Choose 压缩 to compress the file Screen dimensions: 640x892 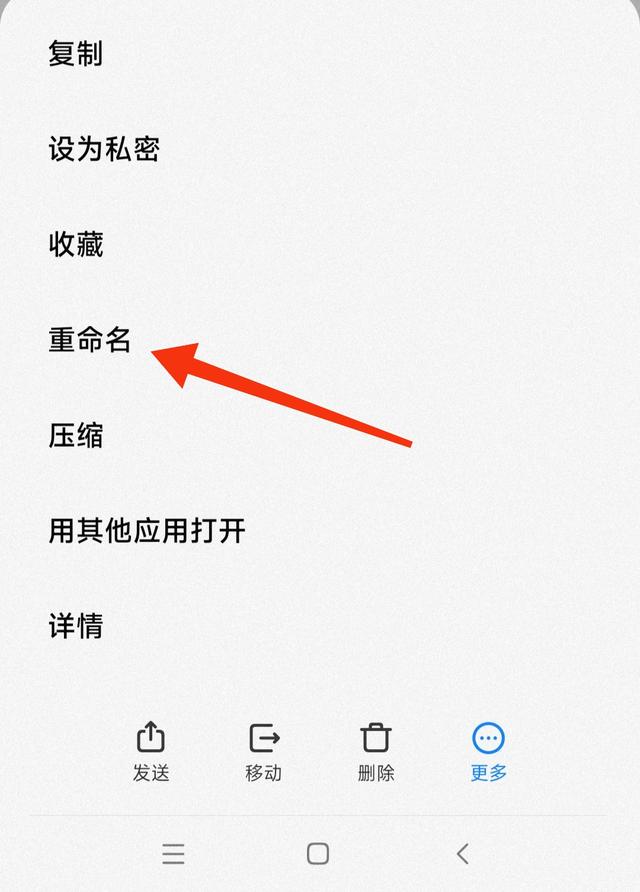pyautogui.click(x=76, y=435)
